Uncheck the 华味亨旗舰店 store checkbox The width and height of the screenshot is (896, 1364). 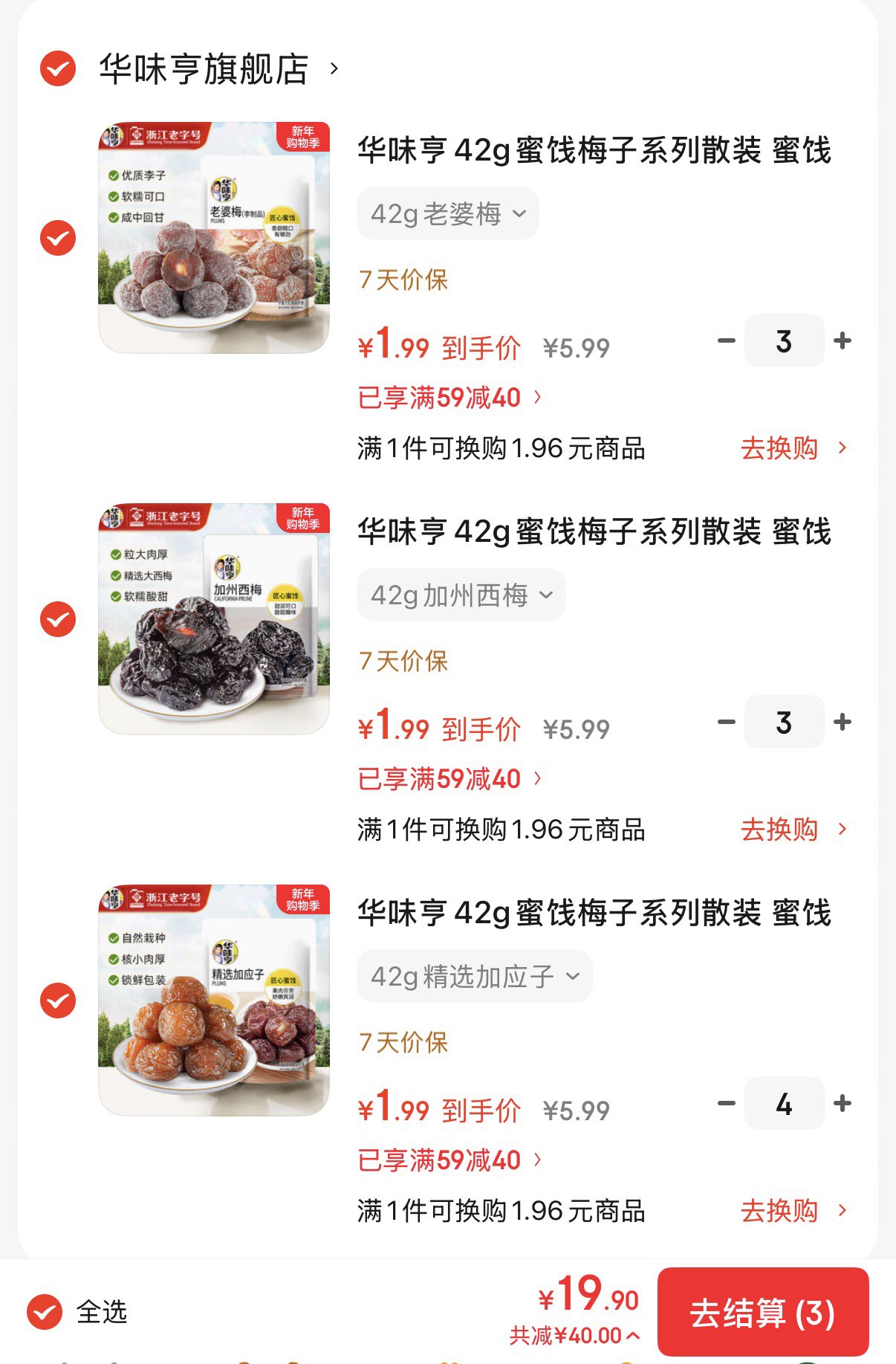coord(58,69)
